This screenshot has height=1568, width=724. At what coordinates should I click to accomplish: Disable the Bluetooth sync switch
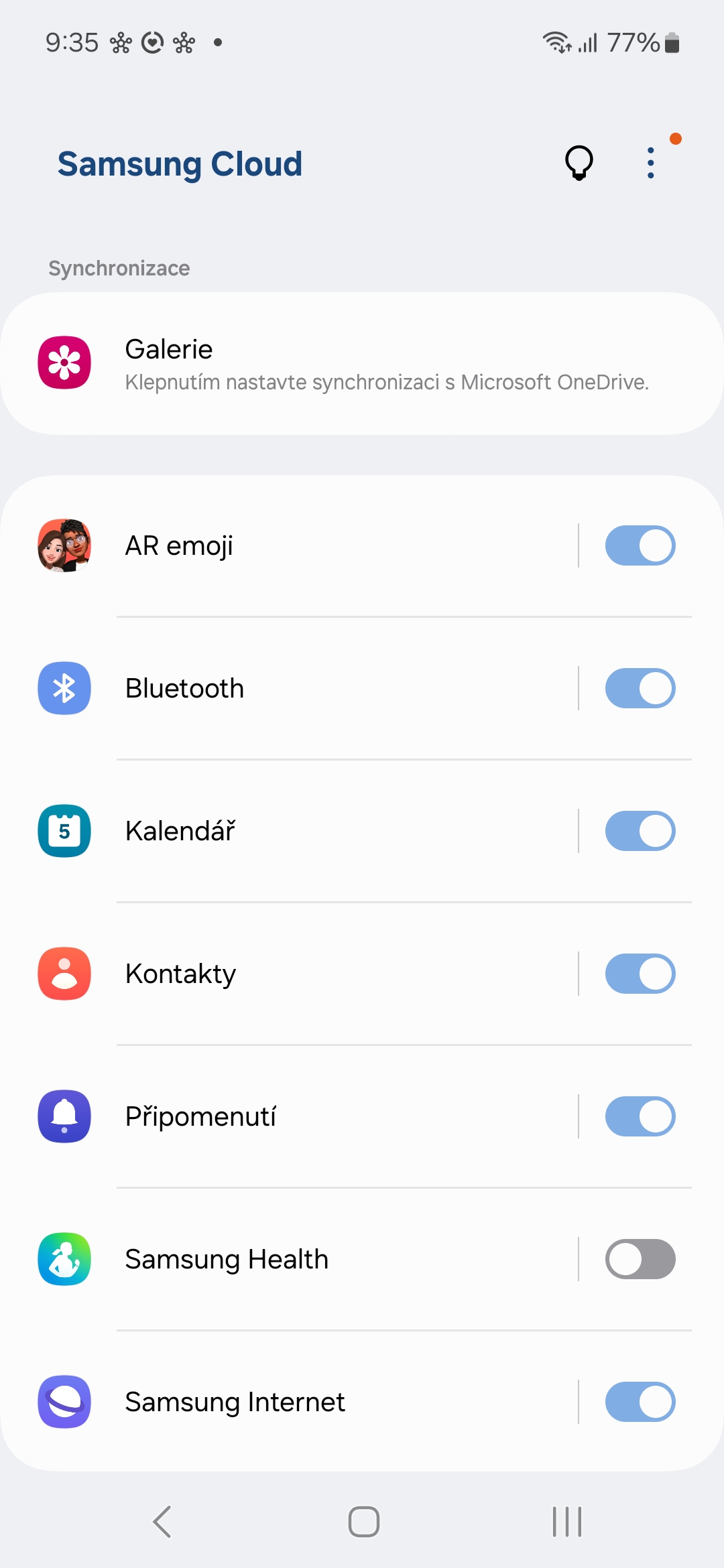click(640, 688)
